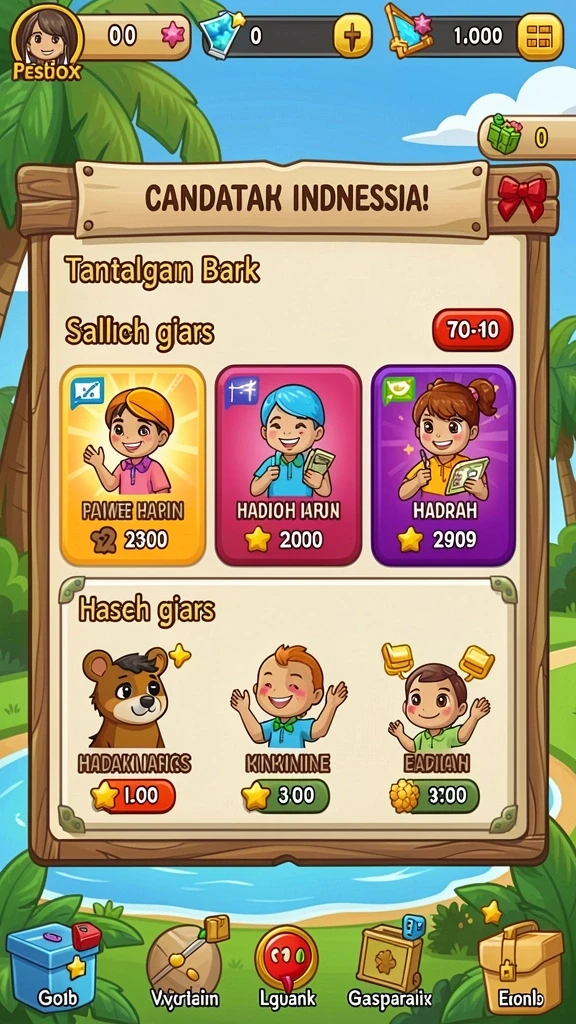This screenshot has height=1024, width=576.
Task: Select the Paiwee Harin 2300 card
Action: [x=133, y=465]
